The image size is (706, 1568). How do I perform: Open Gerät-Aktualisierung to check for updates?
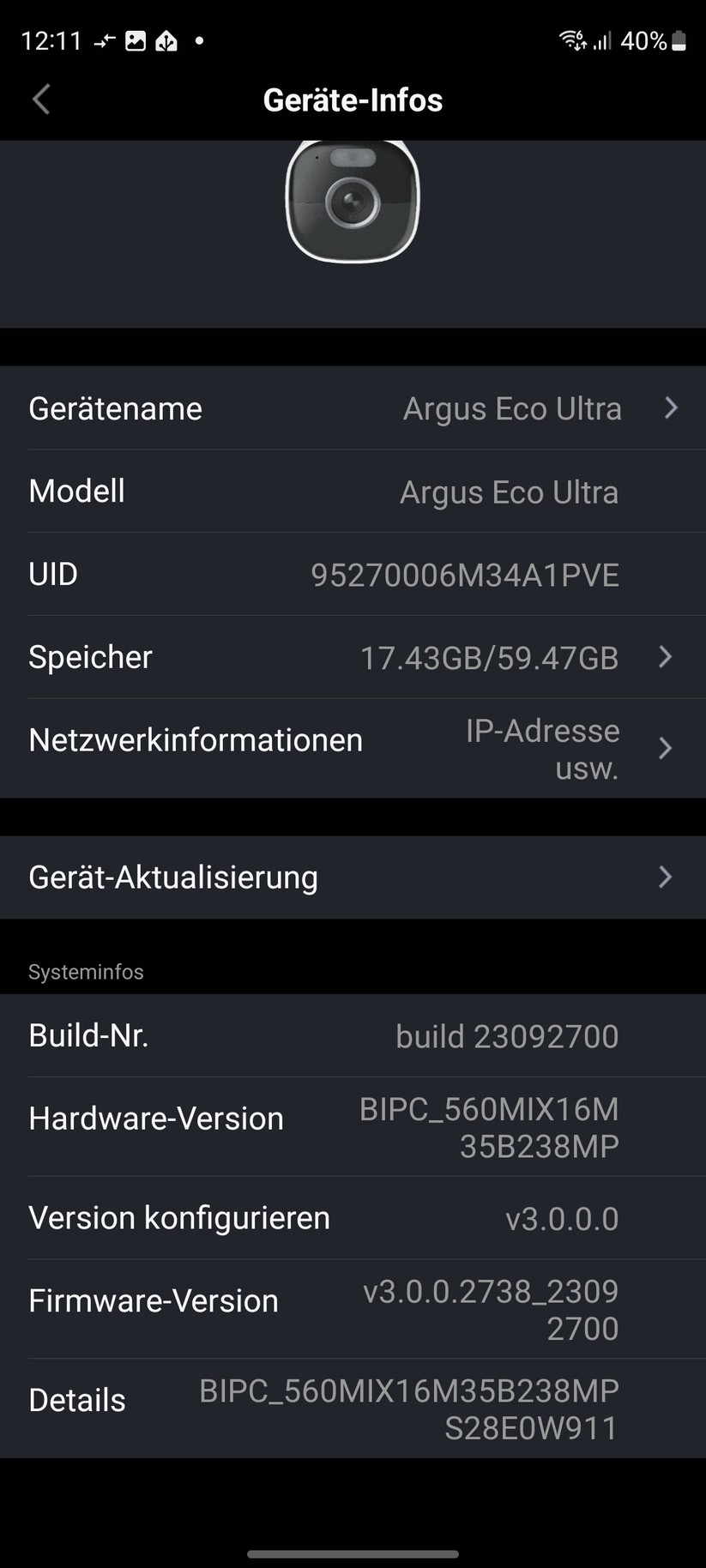click(353, 877)
